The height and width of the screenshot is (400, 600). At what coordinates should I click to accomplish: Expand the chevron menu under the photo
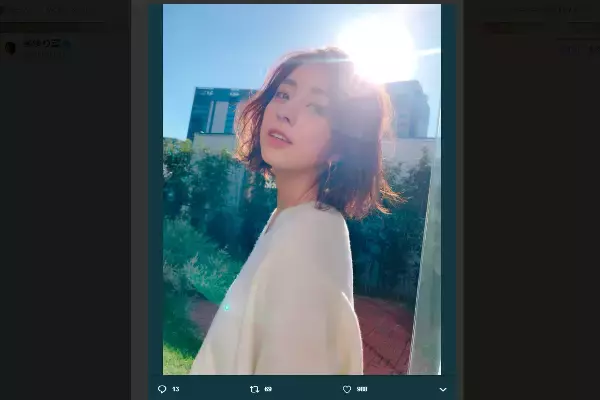click(442, 389)
